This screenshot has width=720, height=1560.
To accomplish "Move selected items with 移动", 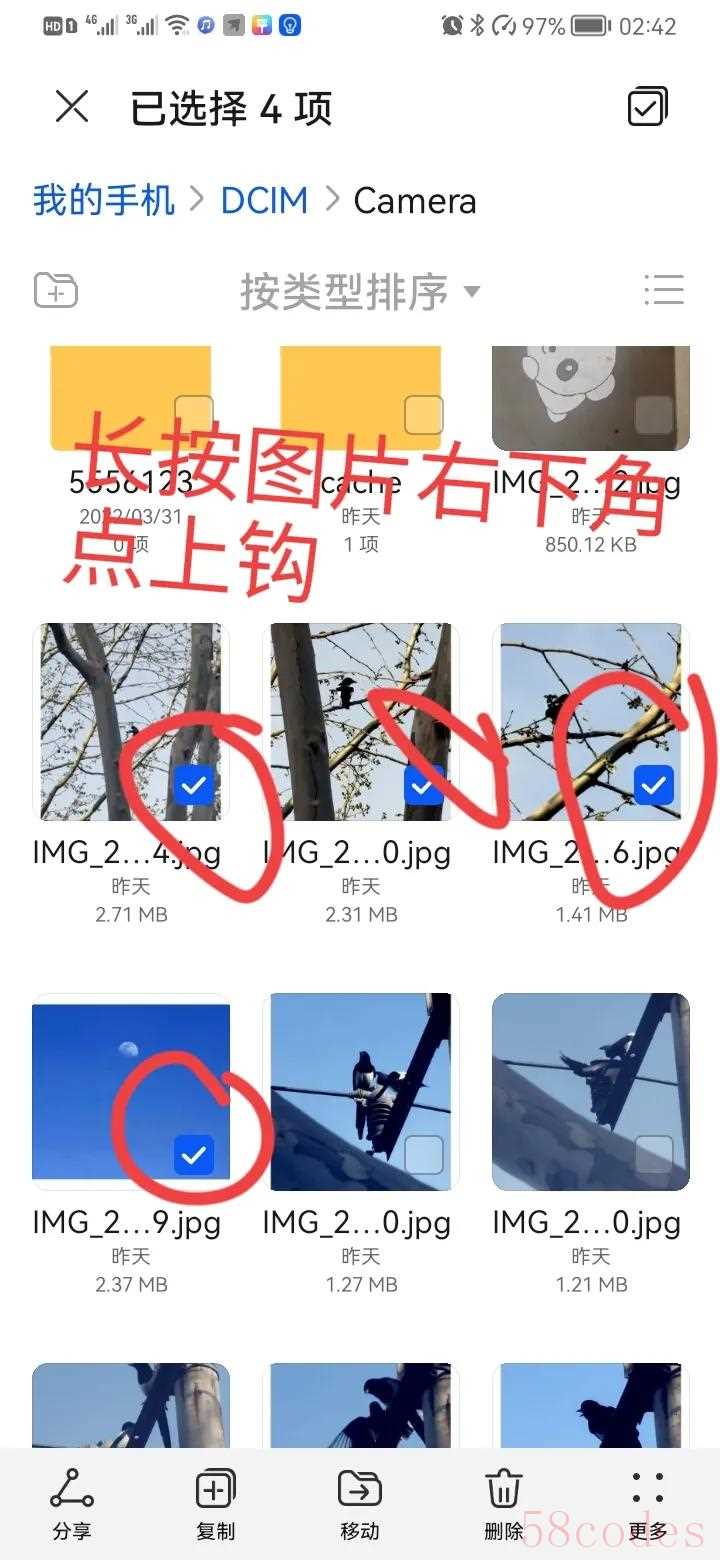I will tap(360, 1503).
